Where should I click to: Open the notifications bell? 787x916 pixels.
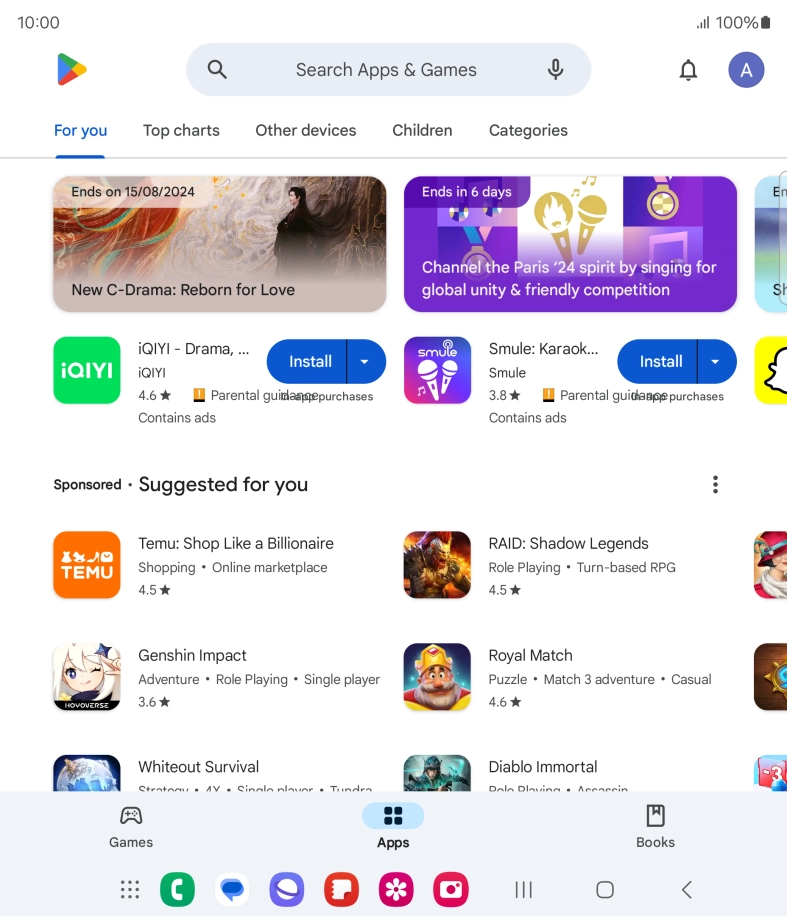pyautogui.click(x=688, y=70)
